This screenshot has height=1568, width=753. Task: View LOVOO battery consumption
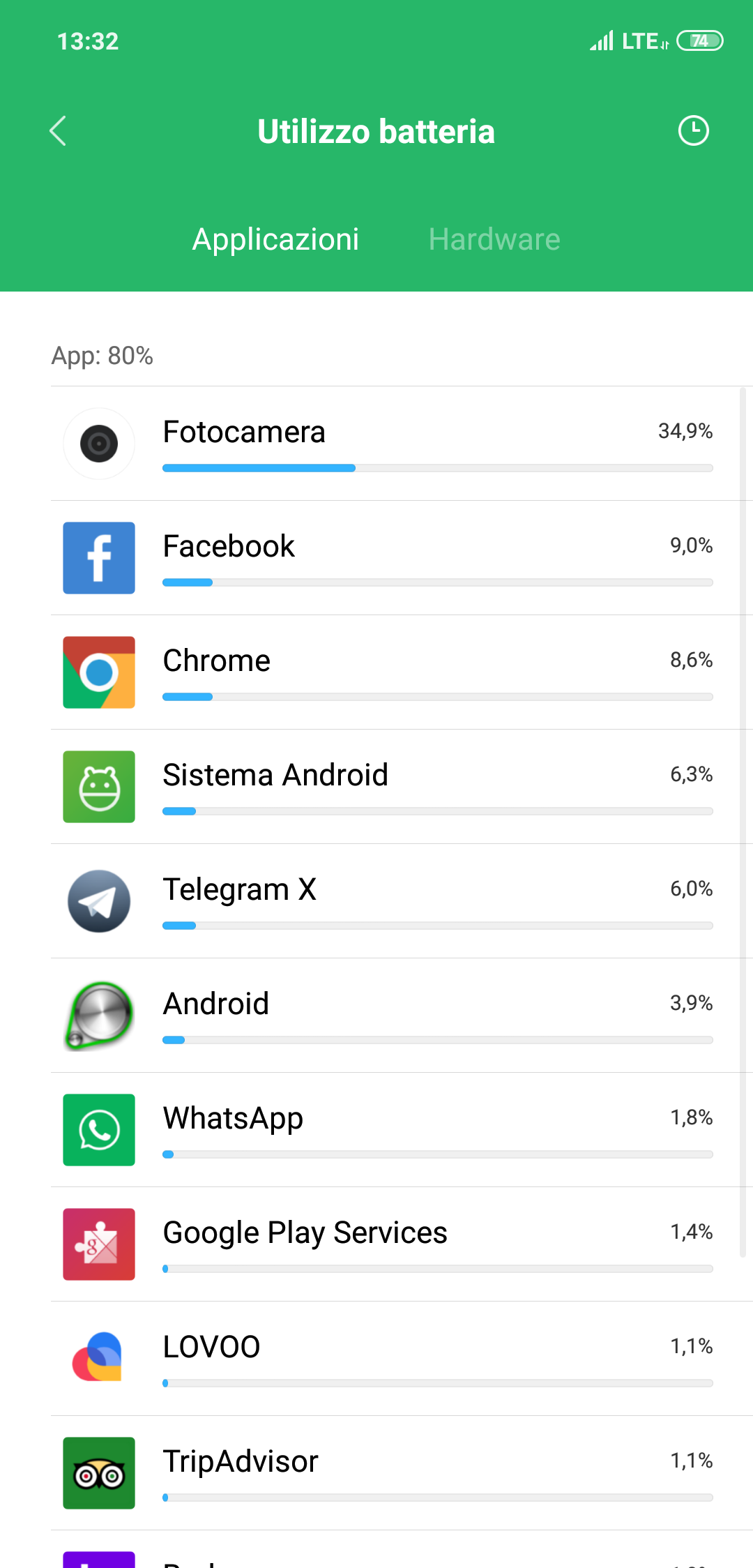click(402, 1359)
